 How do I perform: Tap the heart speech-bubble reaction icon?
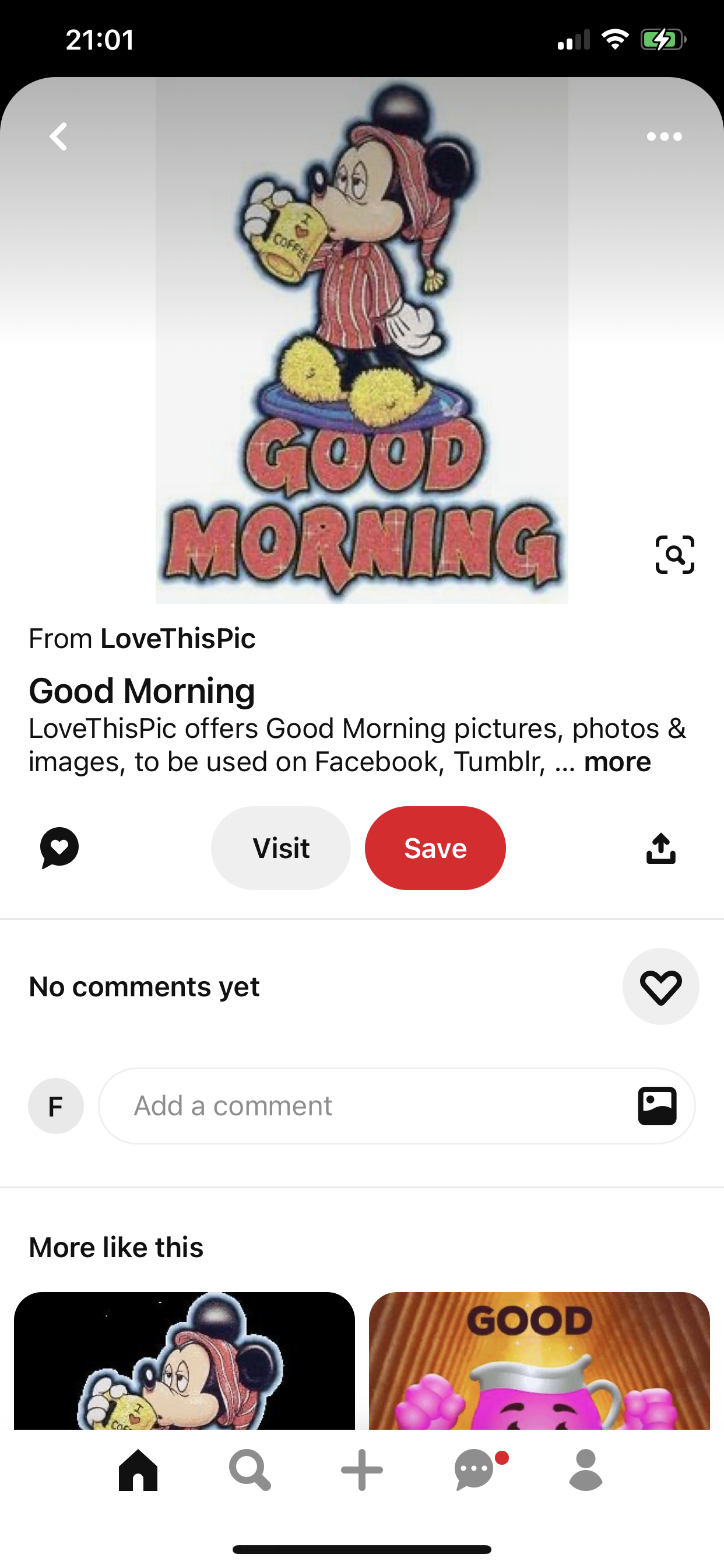pos(59,848)
